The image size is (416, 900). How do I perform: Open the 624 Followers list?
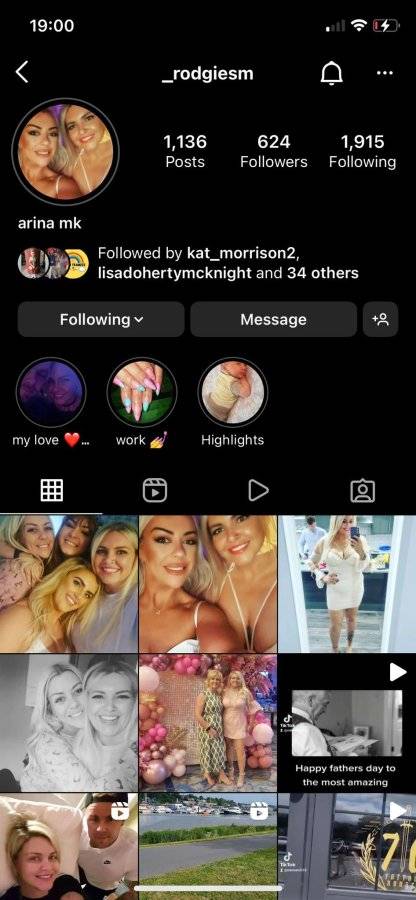click(x=274, y=152)
